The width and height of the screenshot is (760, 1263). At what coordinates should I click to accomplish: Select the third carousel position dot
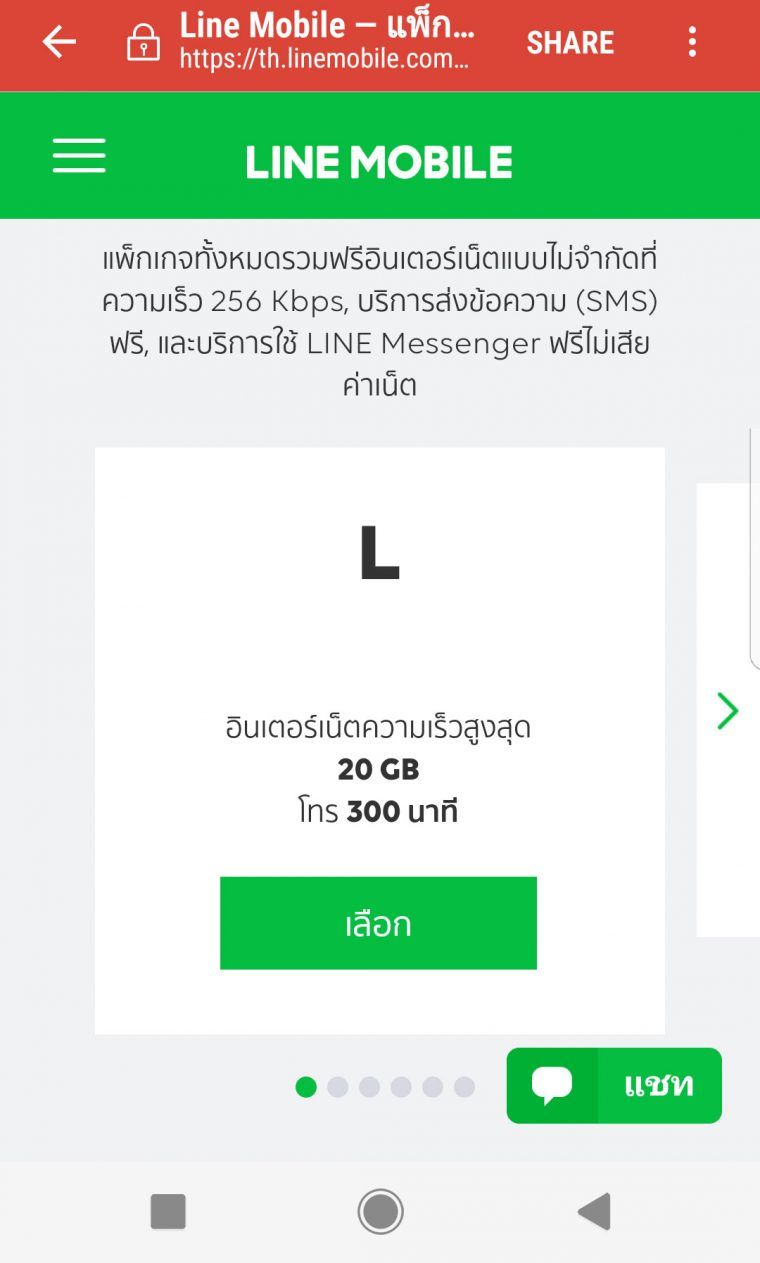[369, 1086]
